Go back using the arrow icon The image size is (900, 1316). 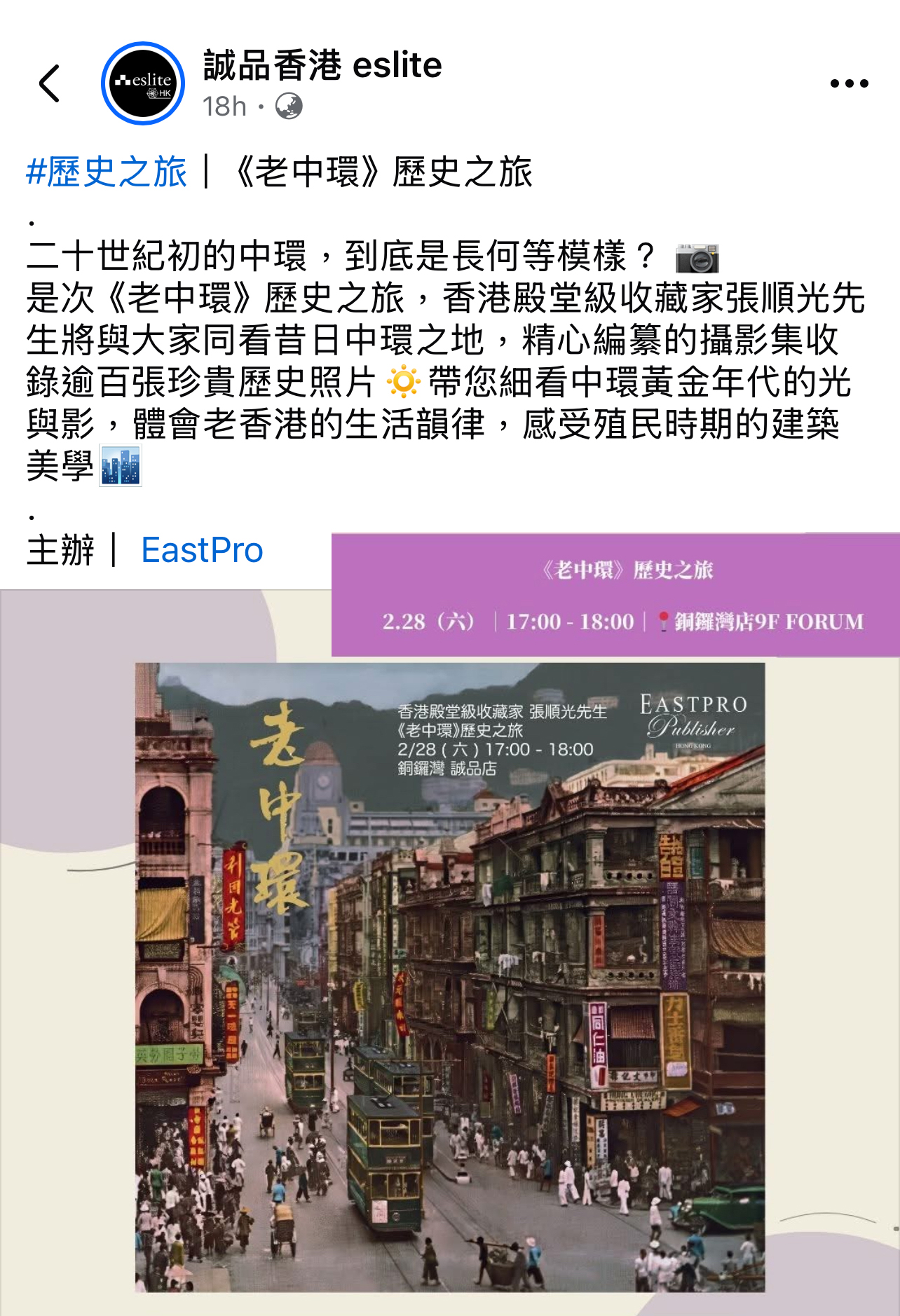49,83
